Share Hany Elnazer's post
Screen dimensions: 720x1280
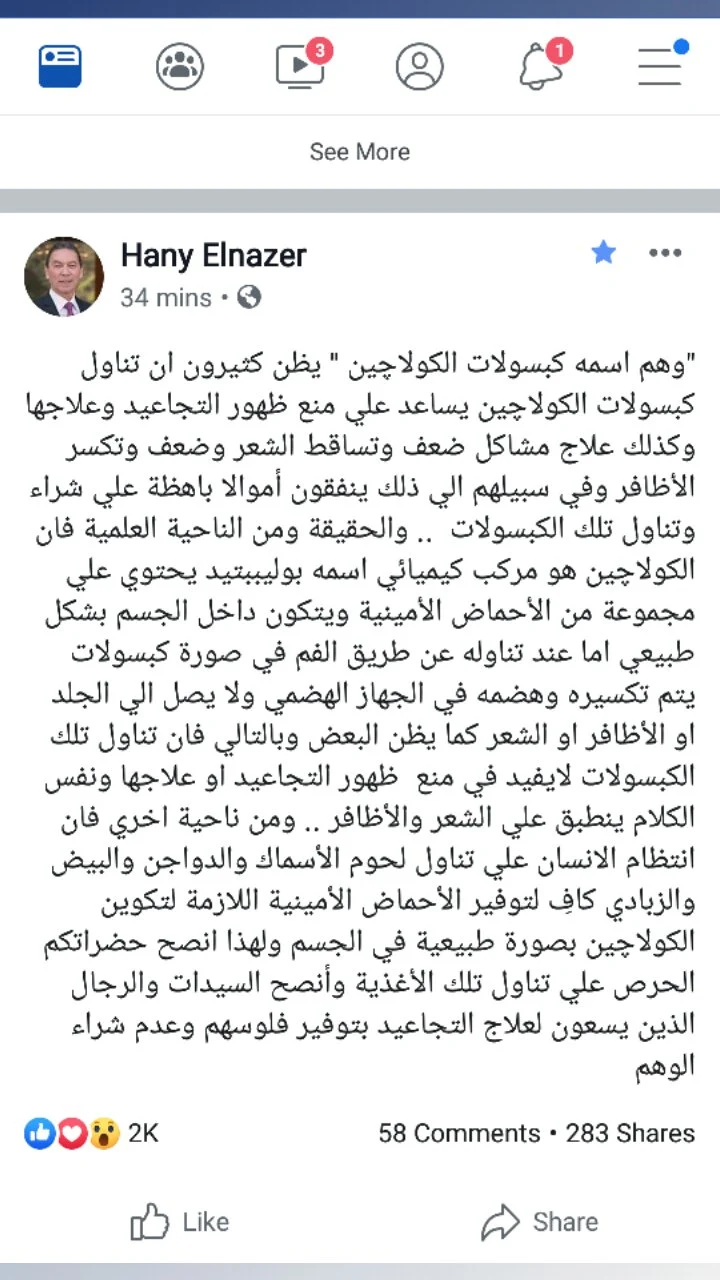click(x=539, y=1222)
